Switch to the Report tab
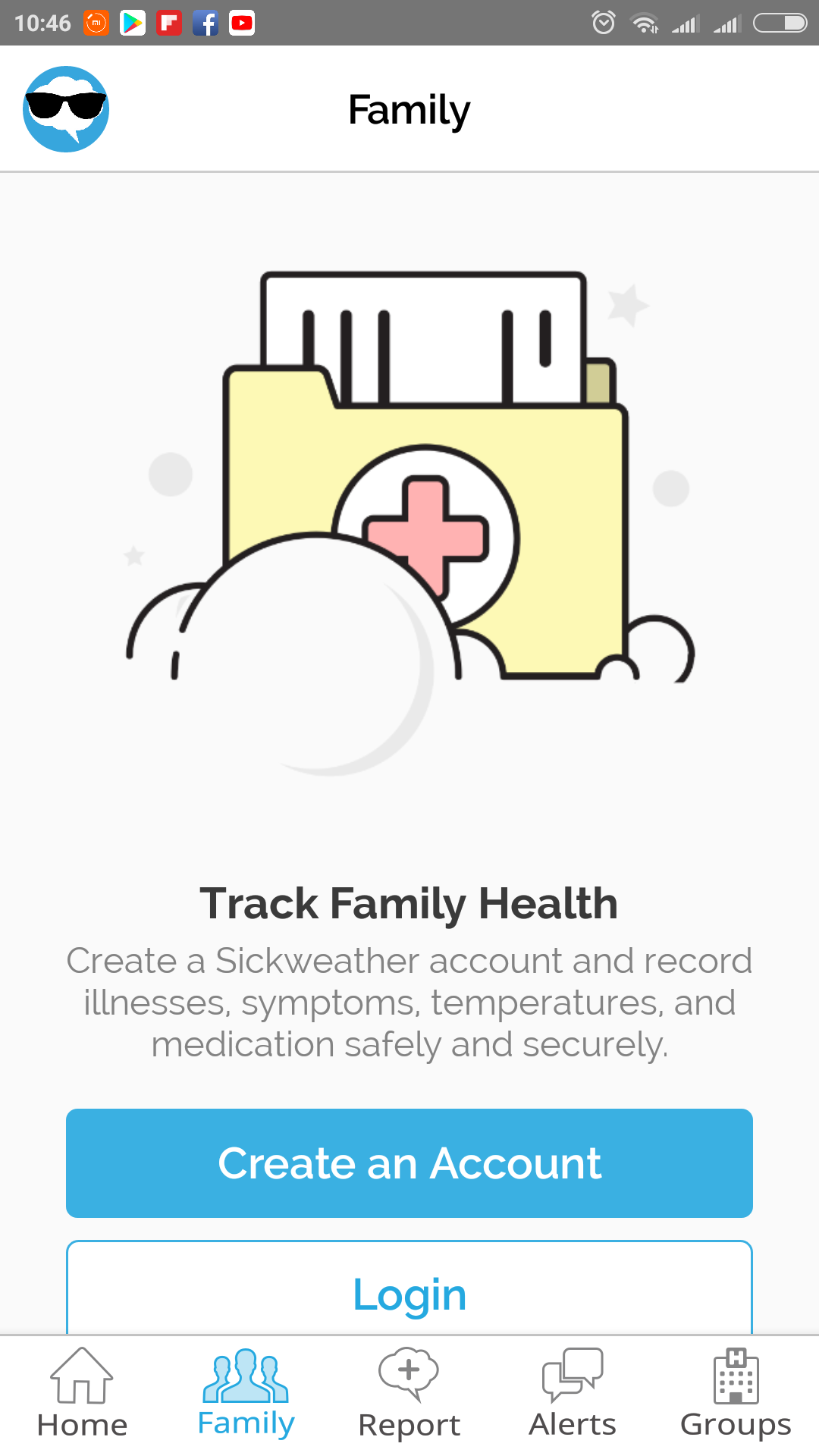The width and height of the screenshot is (819, 1456). [409, 1394]
